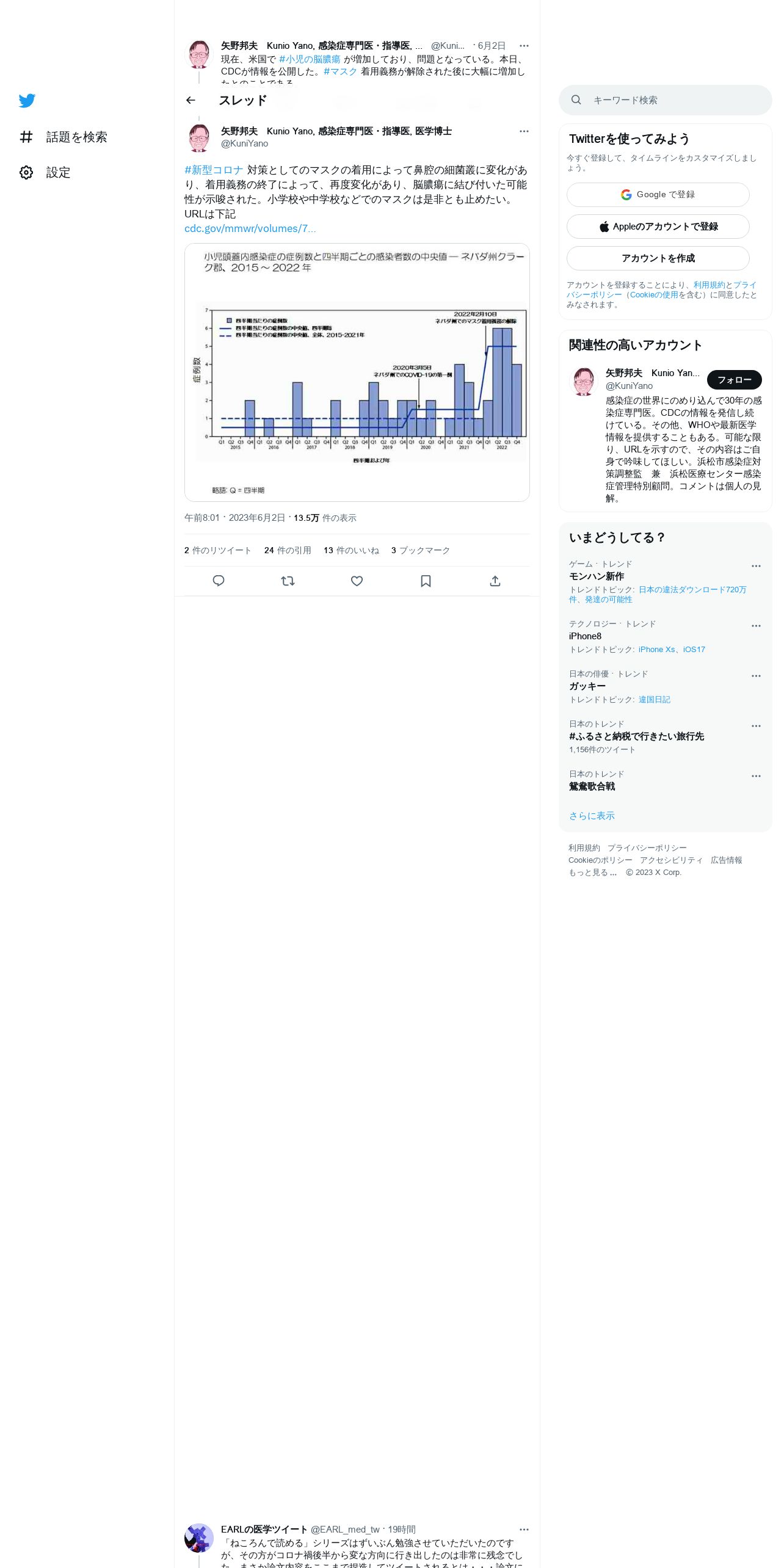Open 設定 in the sidebar
Image resolution: width=784 pixels, height=1568 pixels.
click(x=45, y=172)
